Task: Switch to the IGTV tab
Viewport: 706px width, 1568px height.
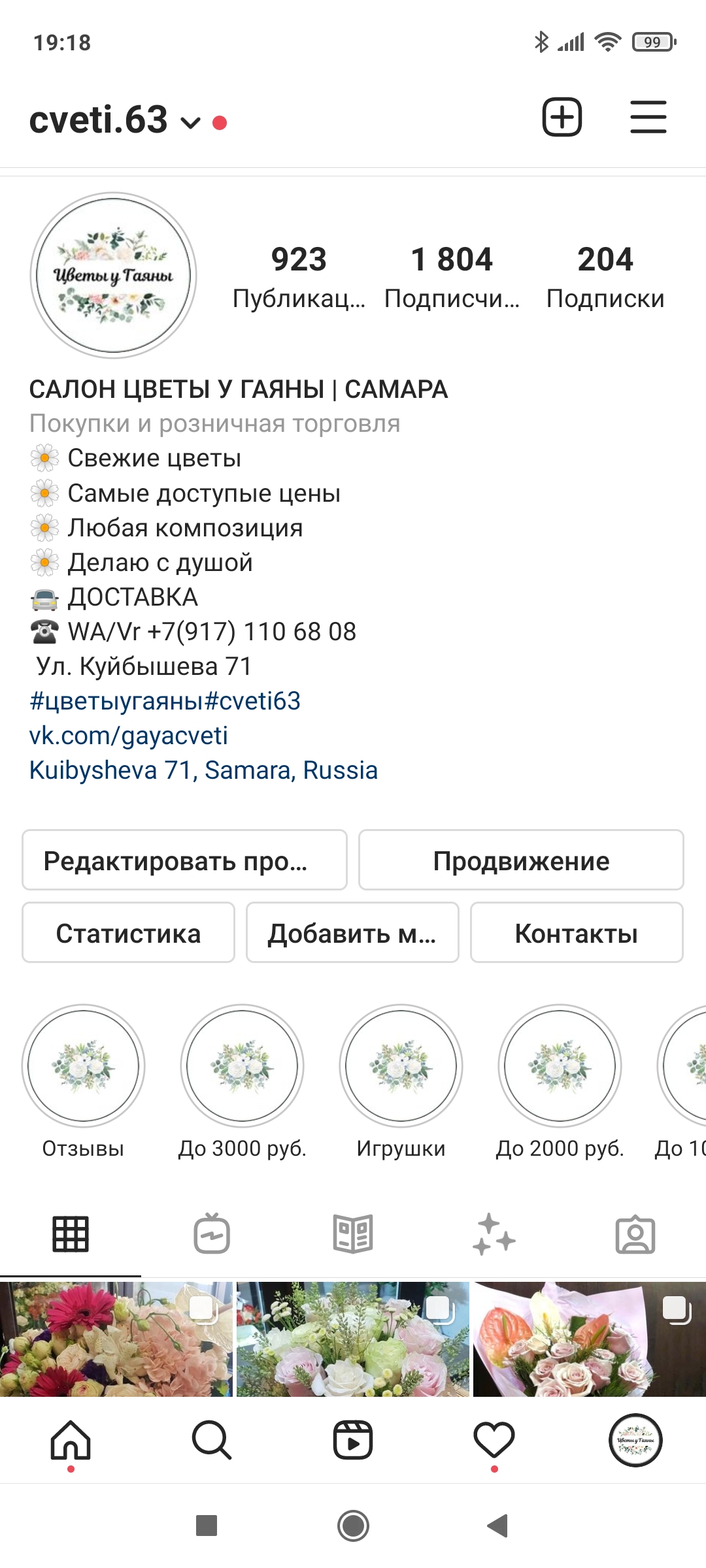Action: click(x=212, y=1234)
